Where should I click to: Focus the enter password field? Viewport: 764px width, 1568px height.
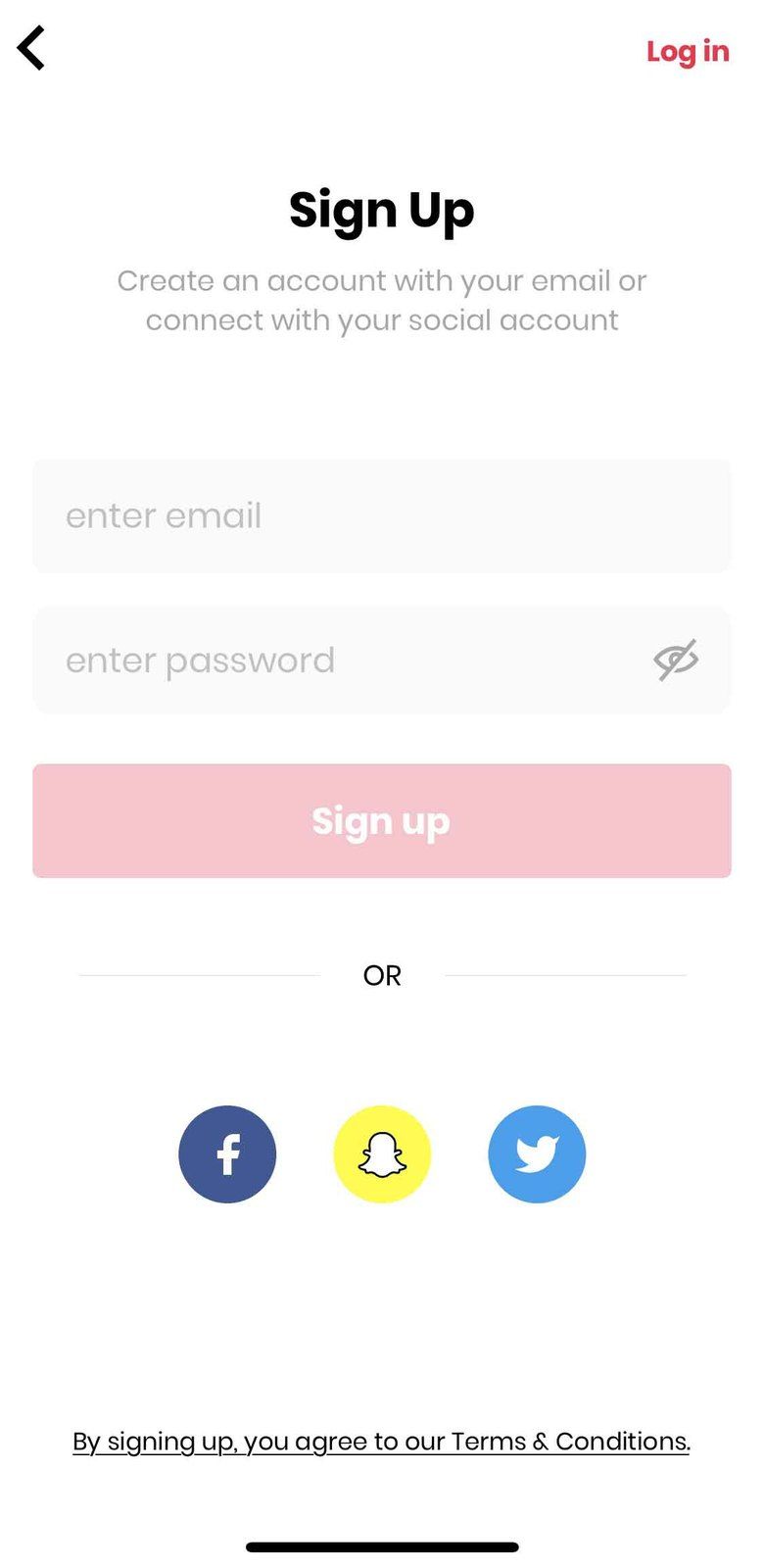[382, 660]
